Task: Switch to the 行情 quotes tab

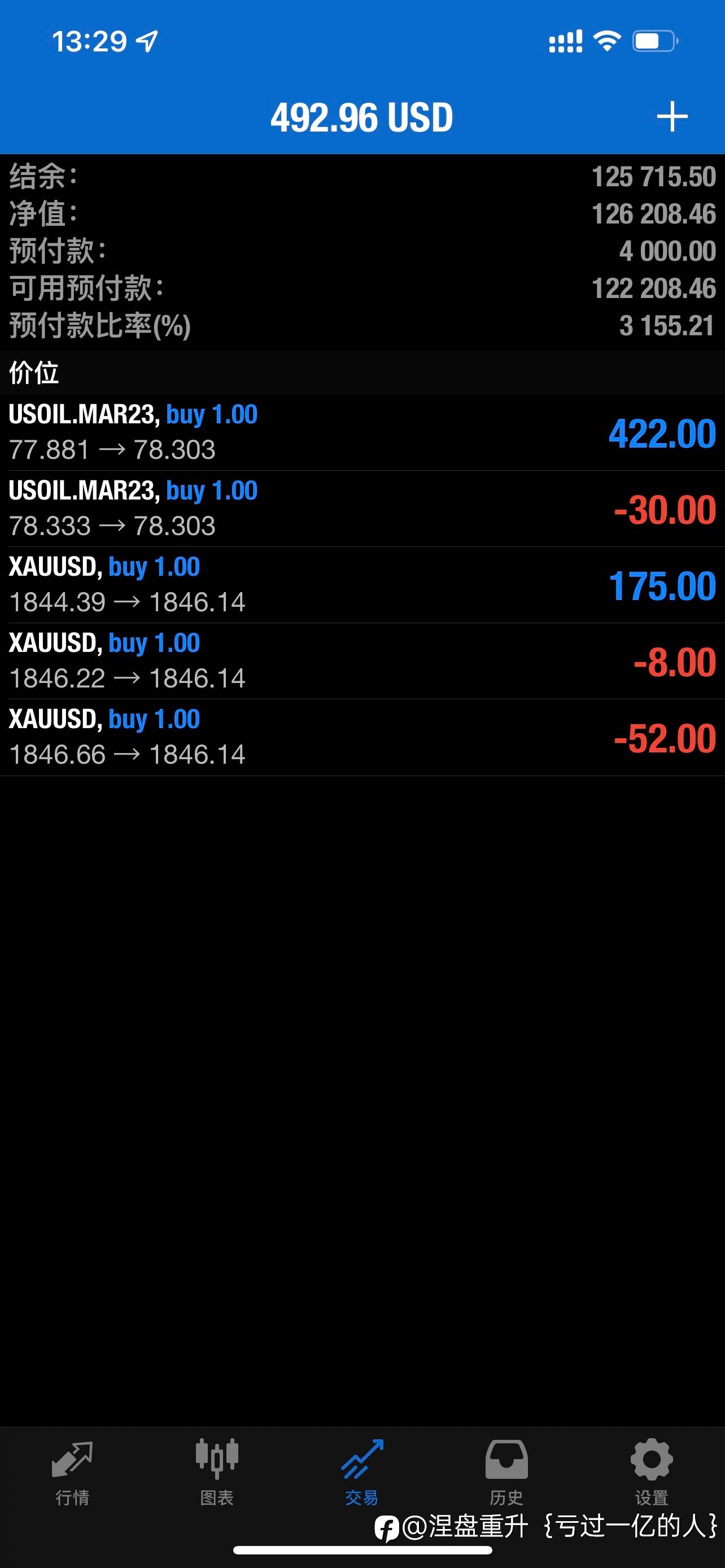Action: click(72, 1472)
